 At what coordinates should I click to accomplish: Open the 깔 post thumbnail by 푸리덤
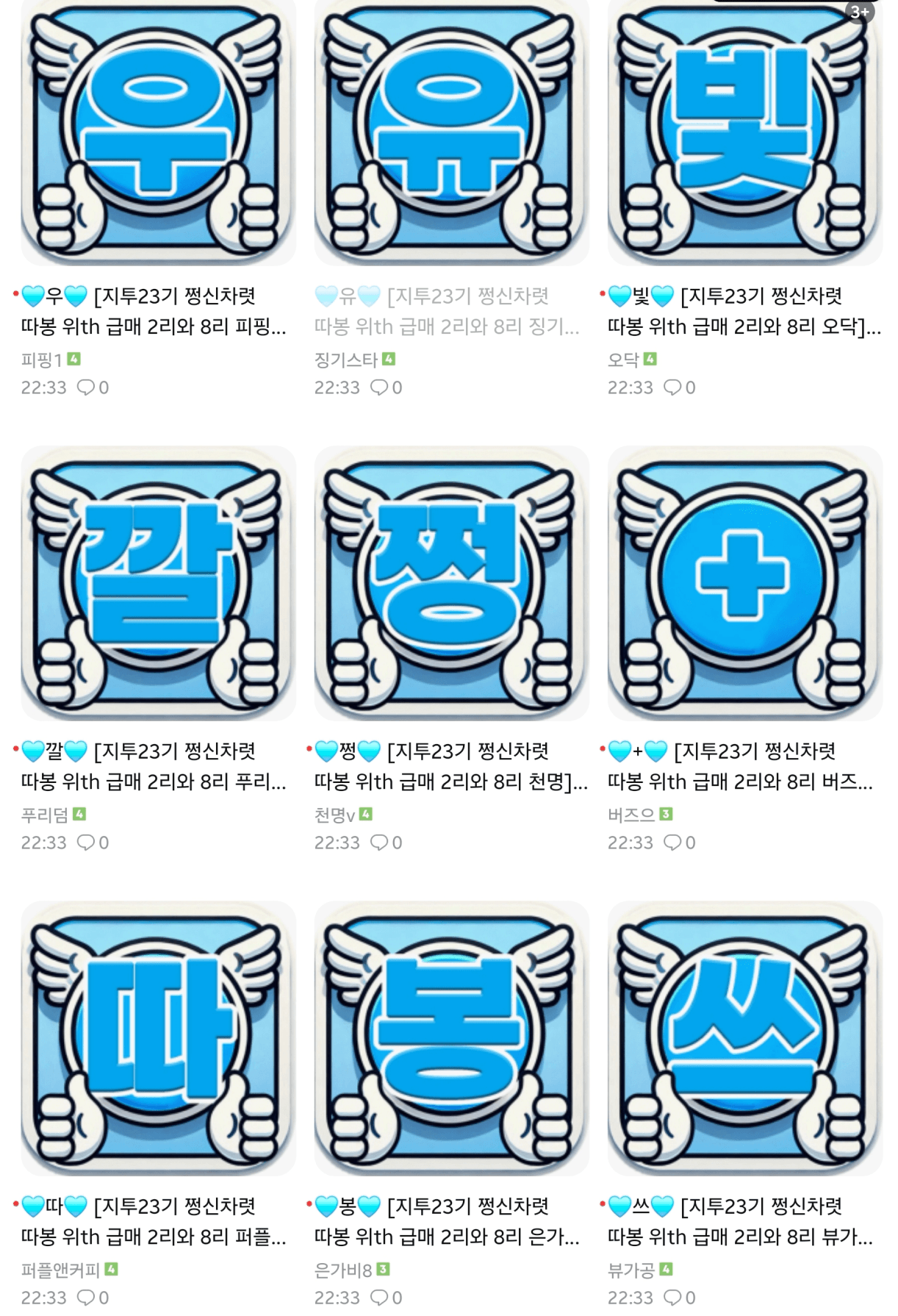tap(158, 583)
